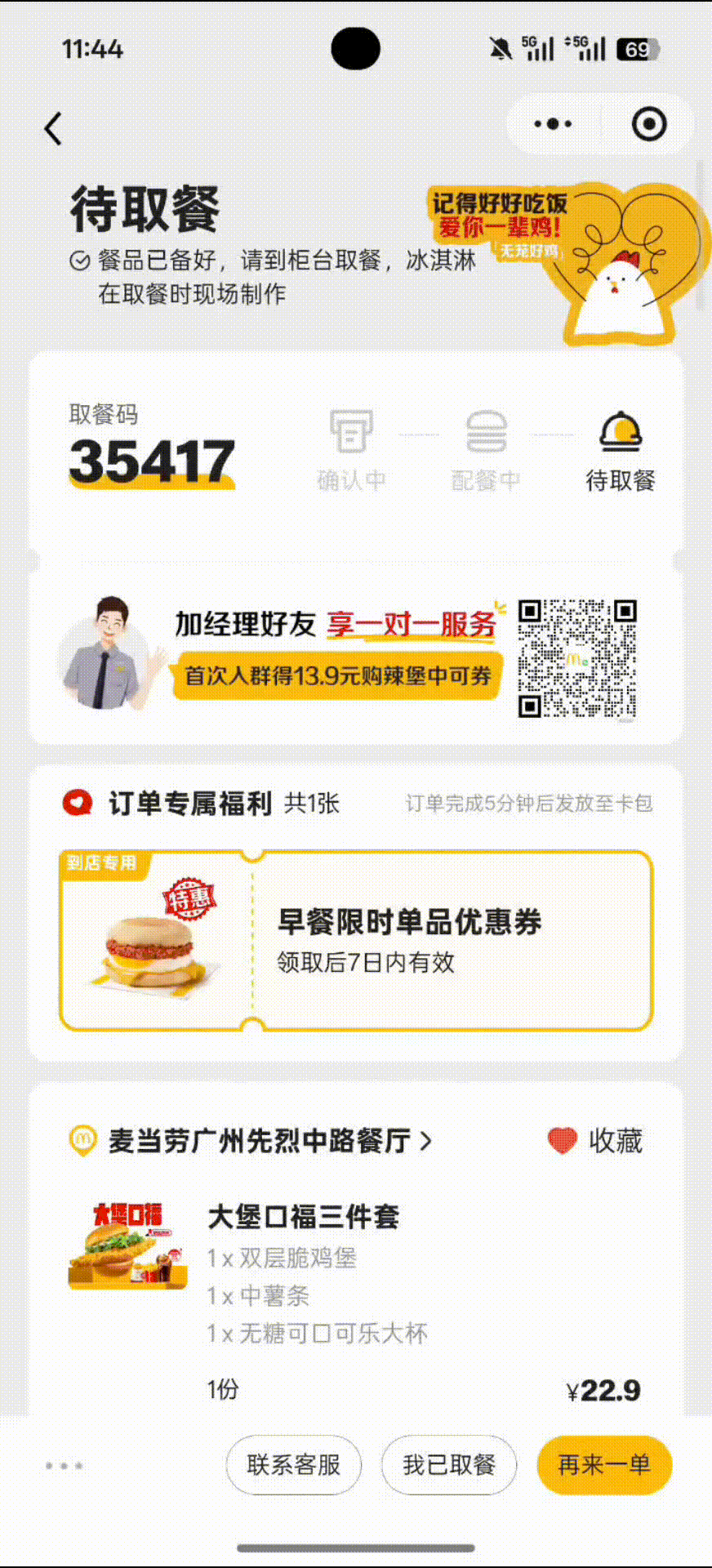Tap 收藏 to favorite this restaurant
Image resolution: width=712 pixels, height=1568 pixels.
click(595, 1140)
